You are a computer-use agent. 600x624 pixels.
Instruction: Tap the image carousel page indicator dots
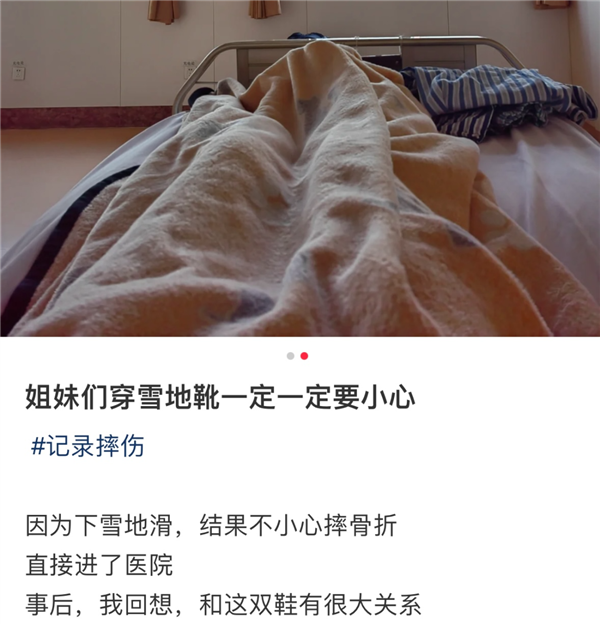click(297, 355)
